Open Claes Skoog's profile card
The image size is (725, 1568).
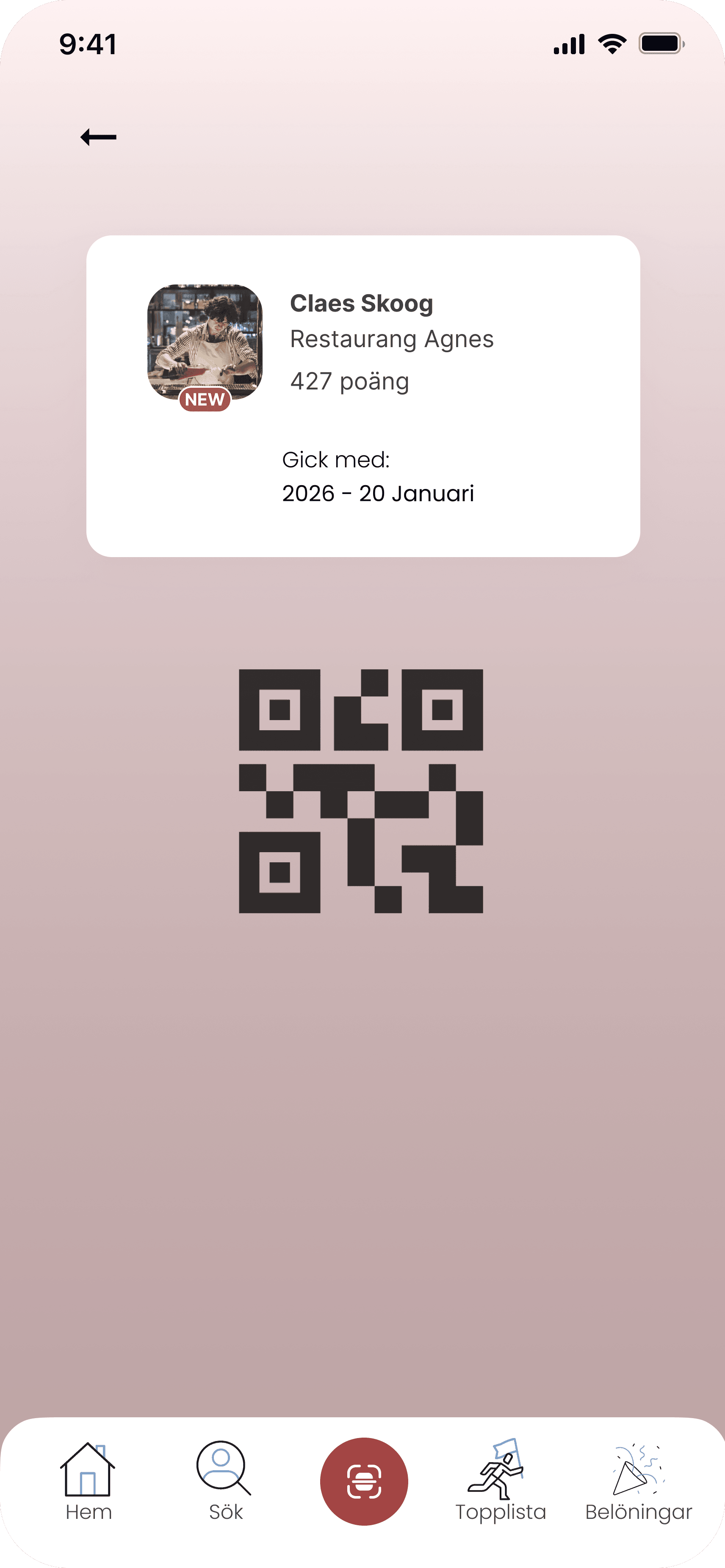coord(363,396)
